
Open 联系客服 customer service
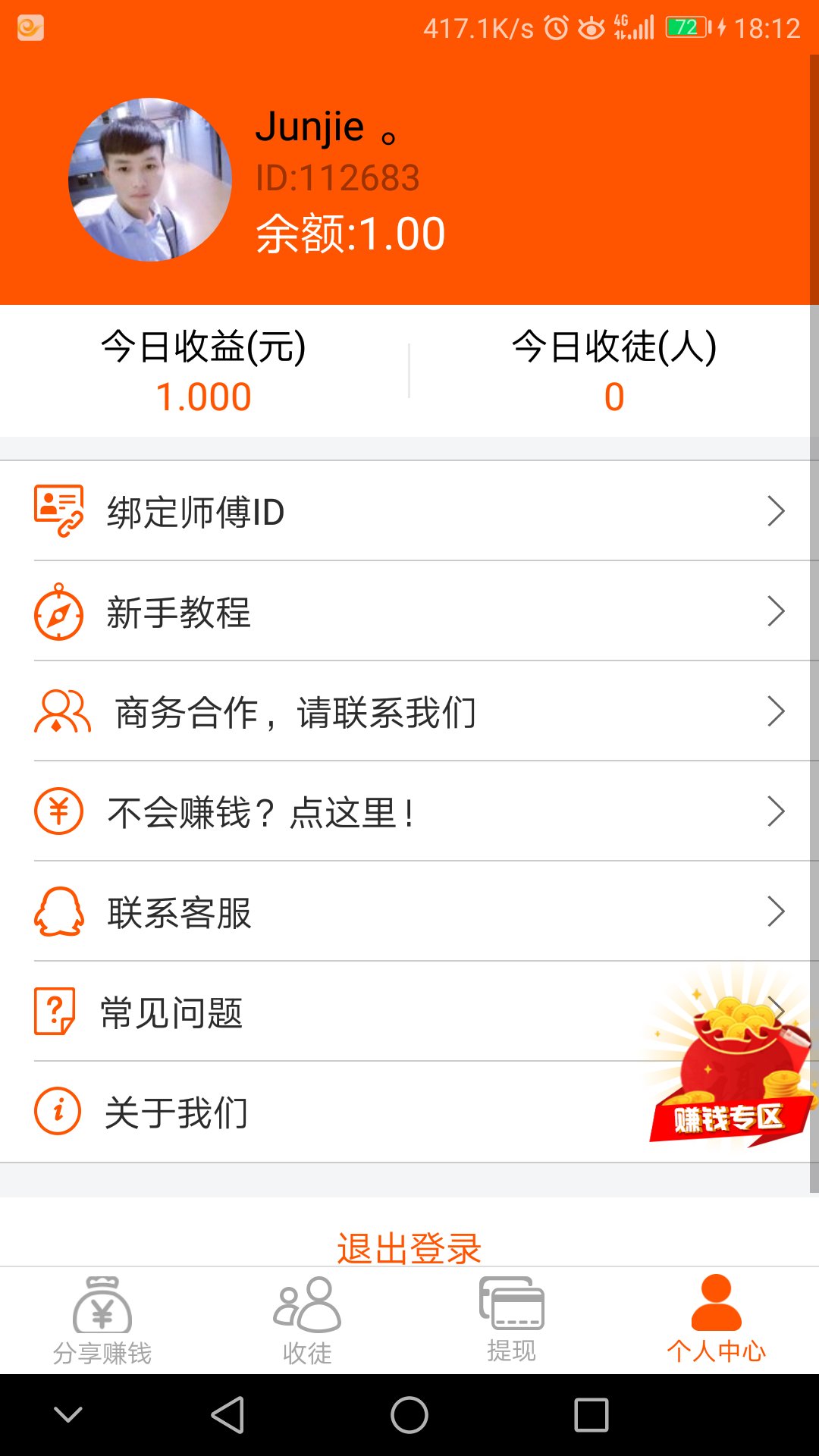click(409, 912)
